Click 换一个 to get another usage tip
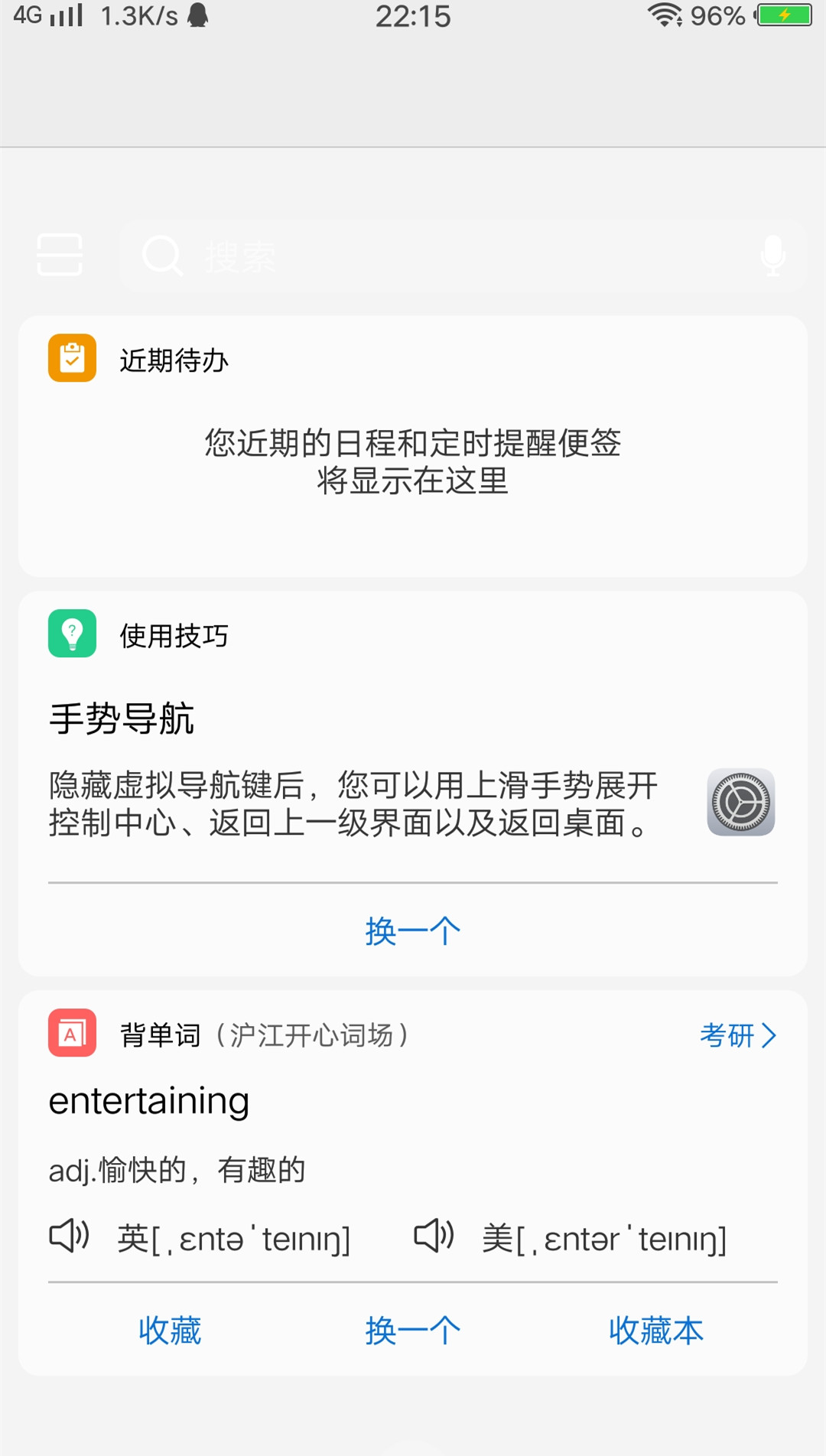The image size is (826, 1456). pos(413,930)
